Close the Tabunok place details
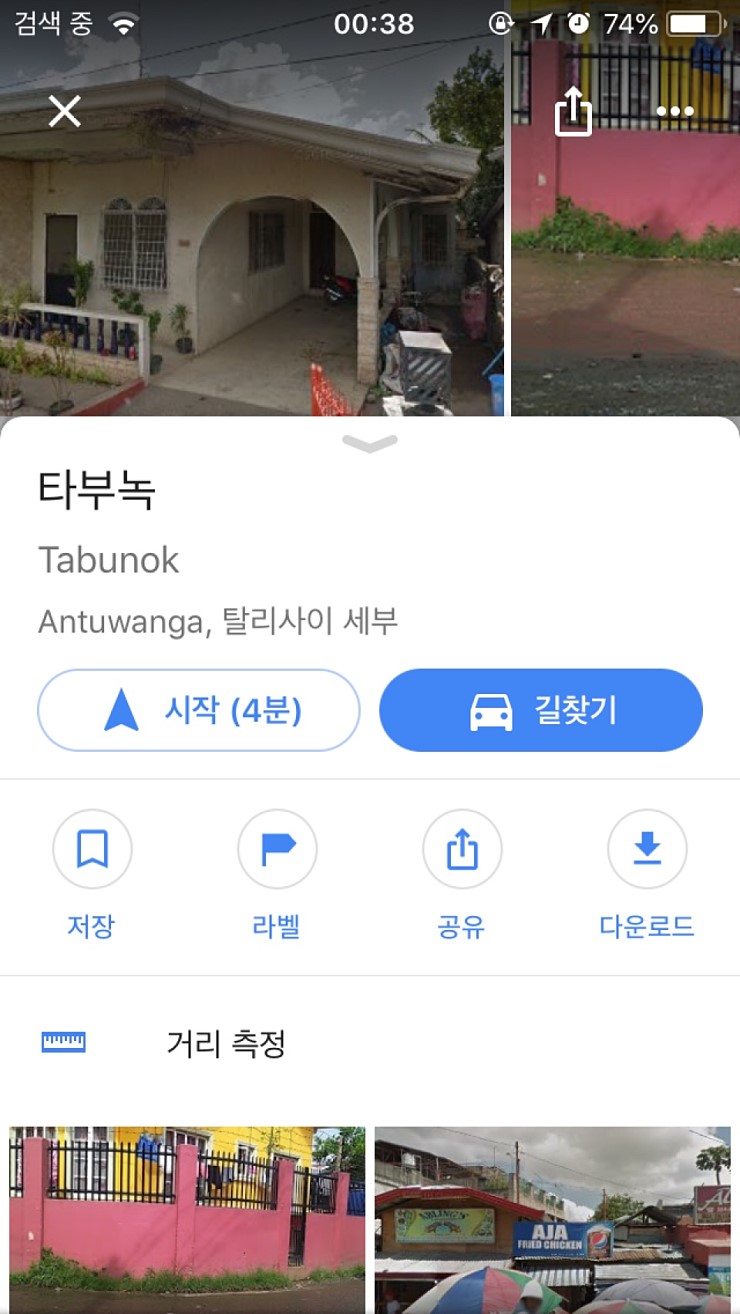Screen dimensions: 740x1314 [65, 111]
